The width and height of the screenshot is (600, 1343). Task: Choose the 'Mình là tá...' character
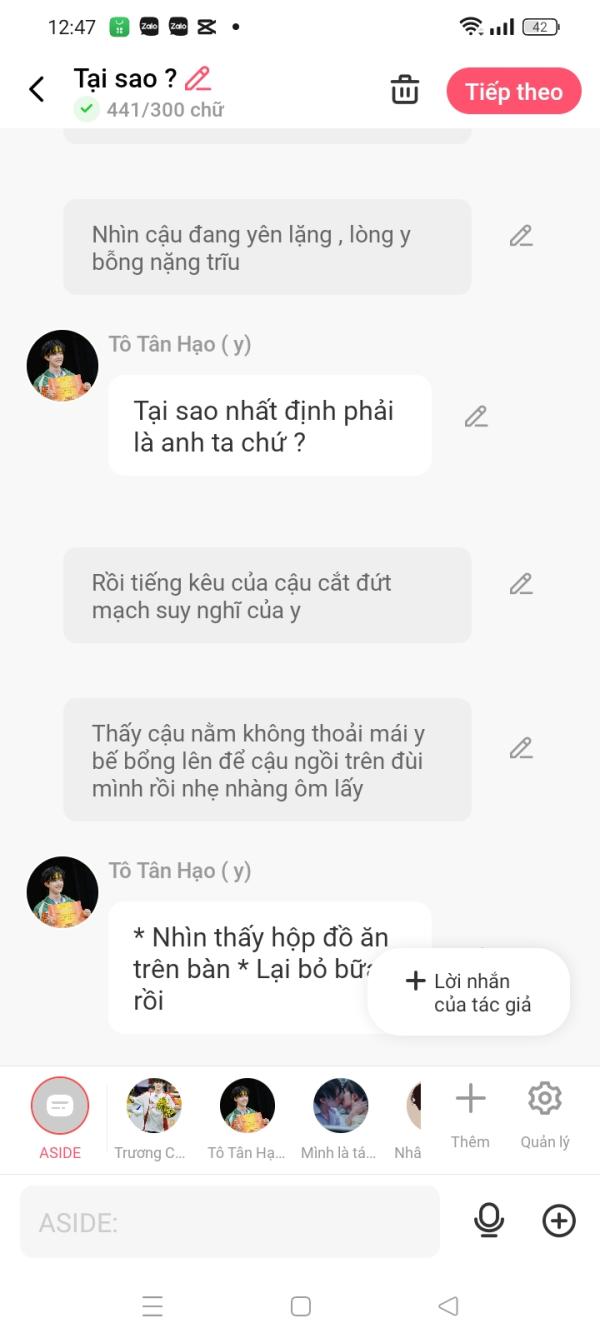[x=340, y=1106]
